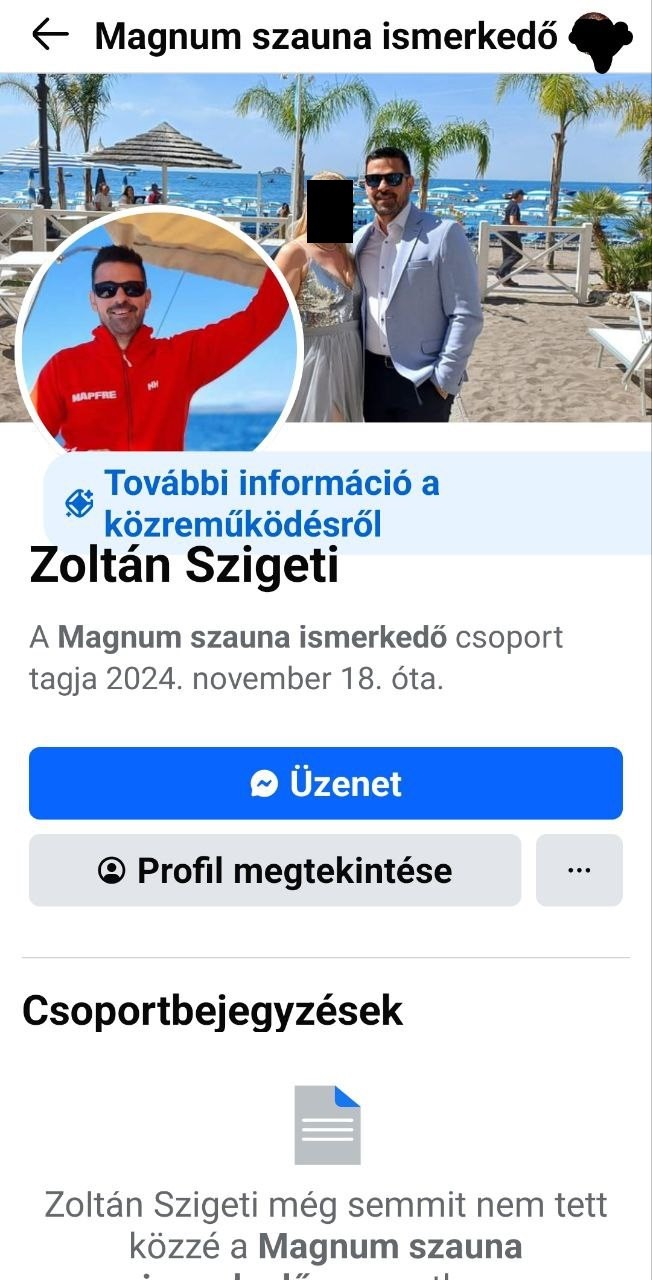This screenshot has width=652, height=1280.
Task: Open the three-dot more options button
Action: click(579, 870)
